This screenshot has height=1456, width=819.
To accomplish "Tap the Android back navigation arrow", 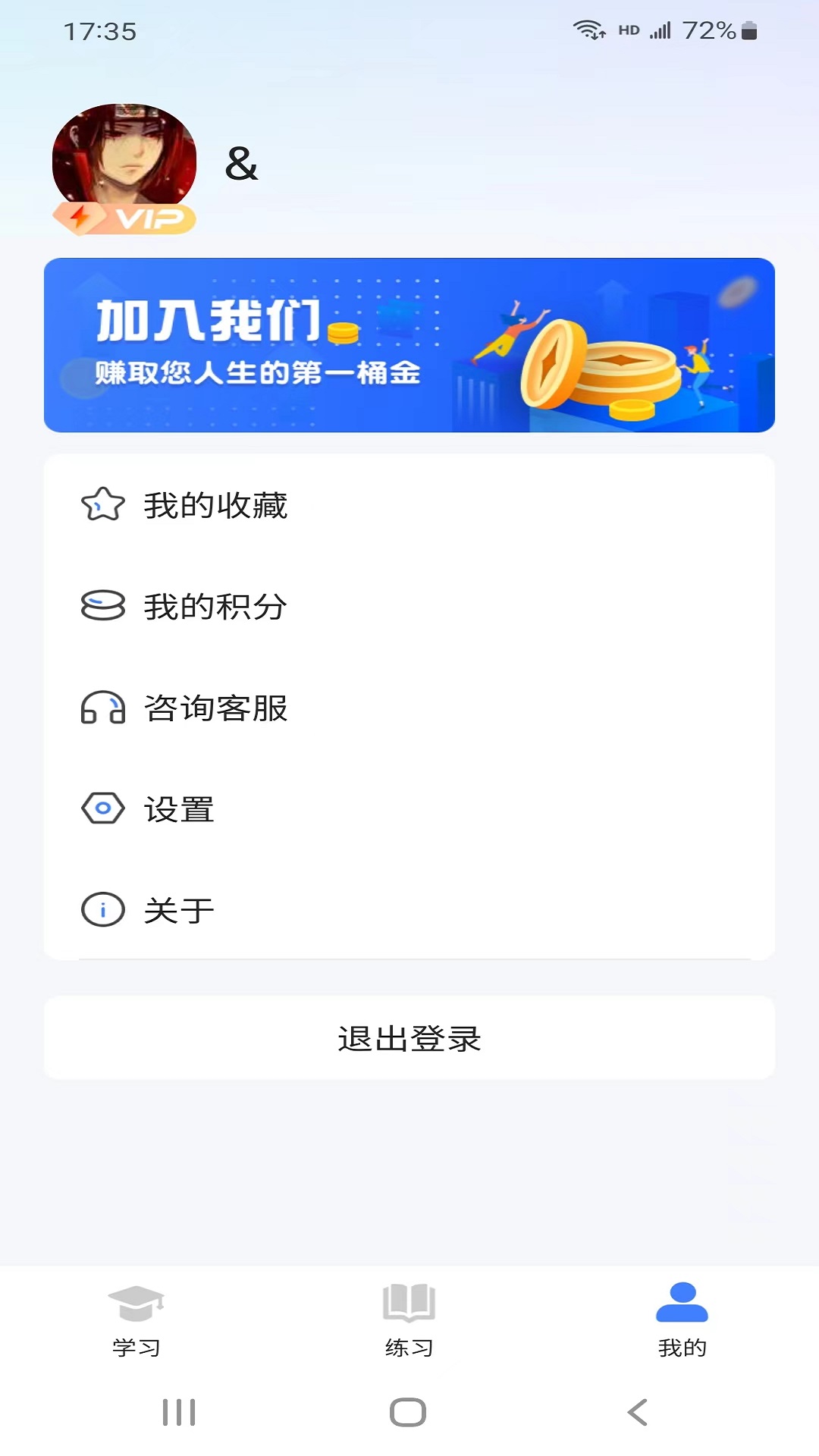I will coord(637,1410).
